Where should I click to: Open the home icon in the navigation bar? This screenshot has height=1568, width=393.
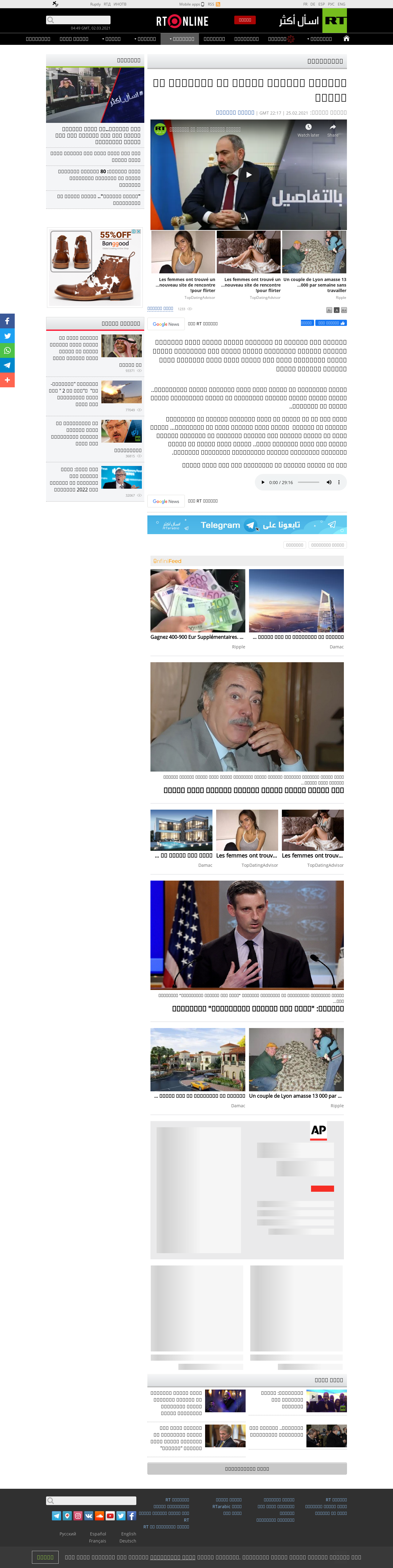(x=346, y=38)
